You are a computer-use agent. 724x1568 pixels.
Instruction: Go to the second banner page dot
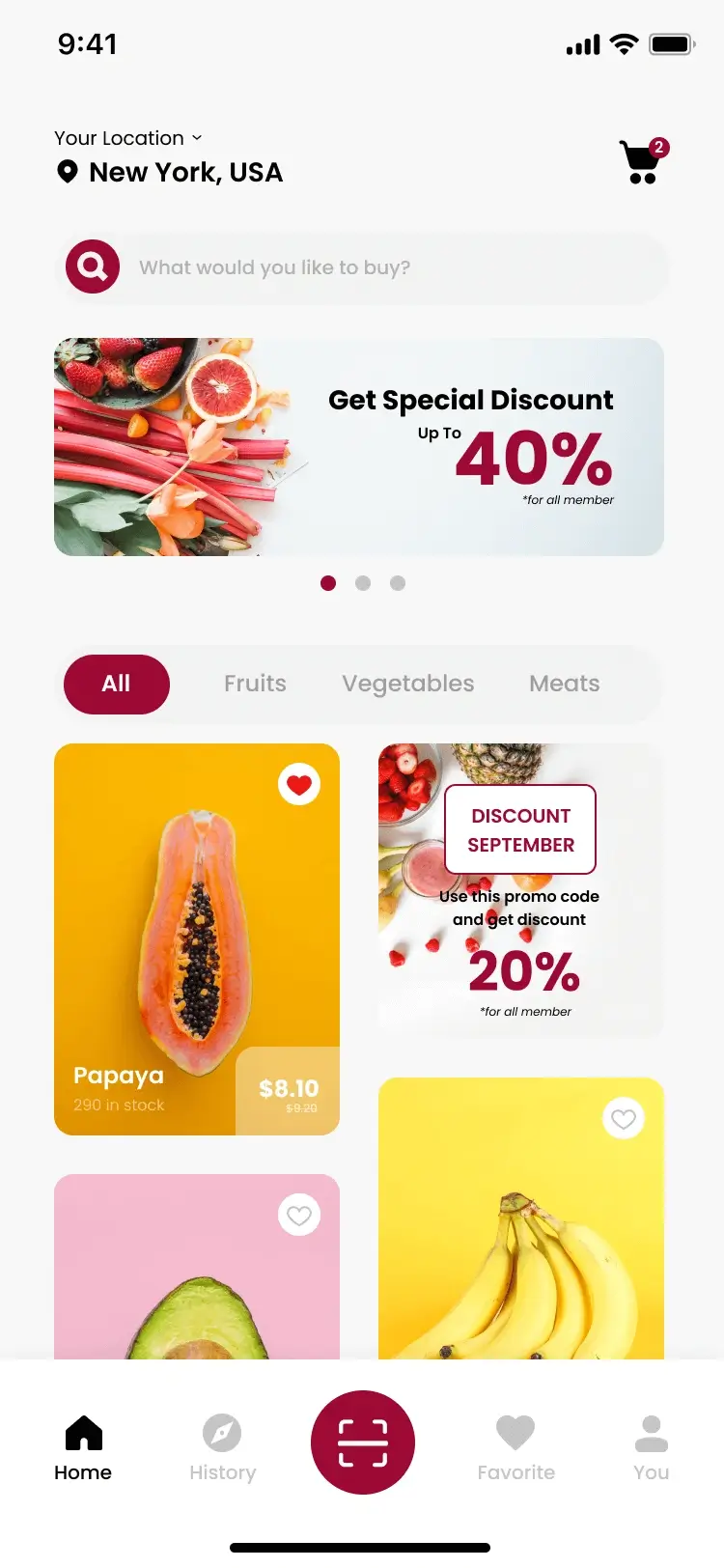coord(363,583)
